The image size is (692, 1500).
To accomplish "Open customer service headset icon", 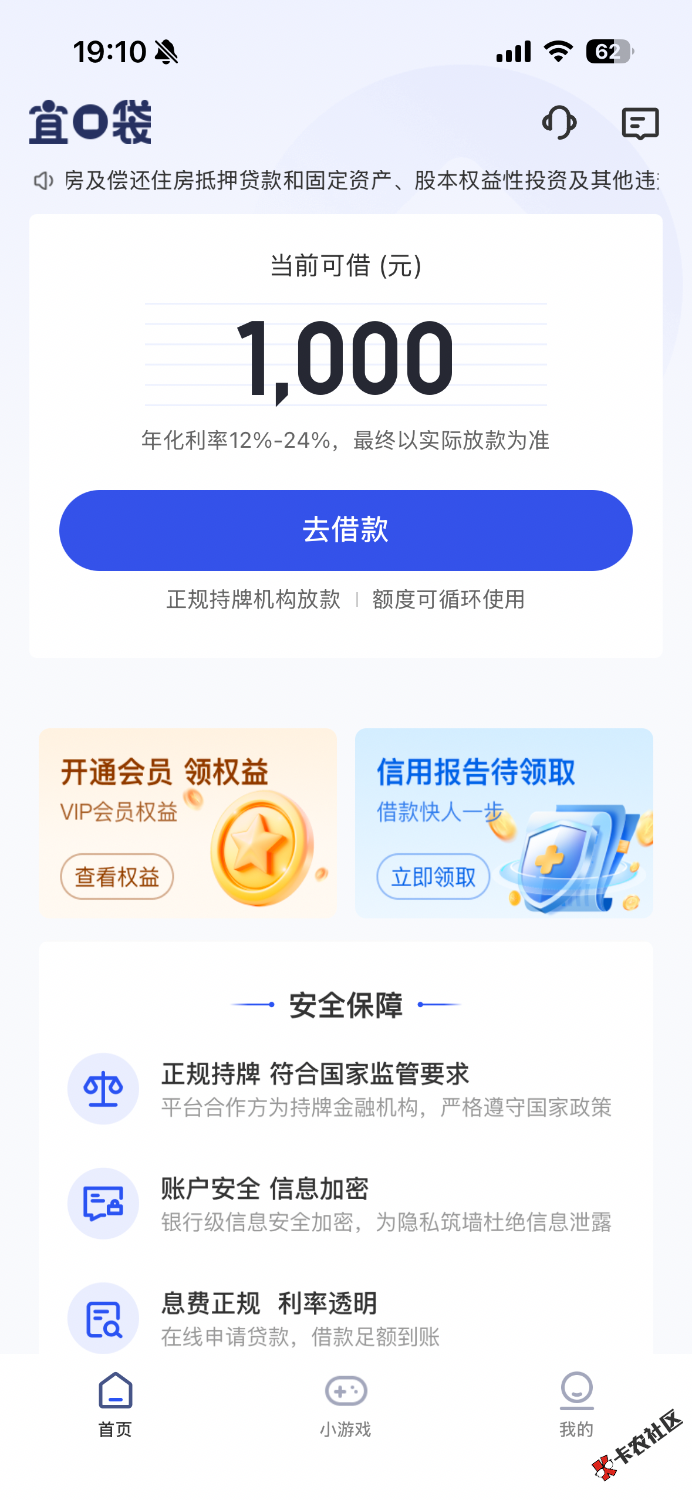I will pyautogui.click(x=559, y=123).
